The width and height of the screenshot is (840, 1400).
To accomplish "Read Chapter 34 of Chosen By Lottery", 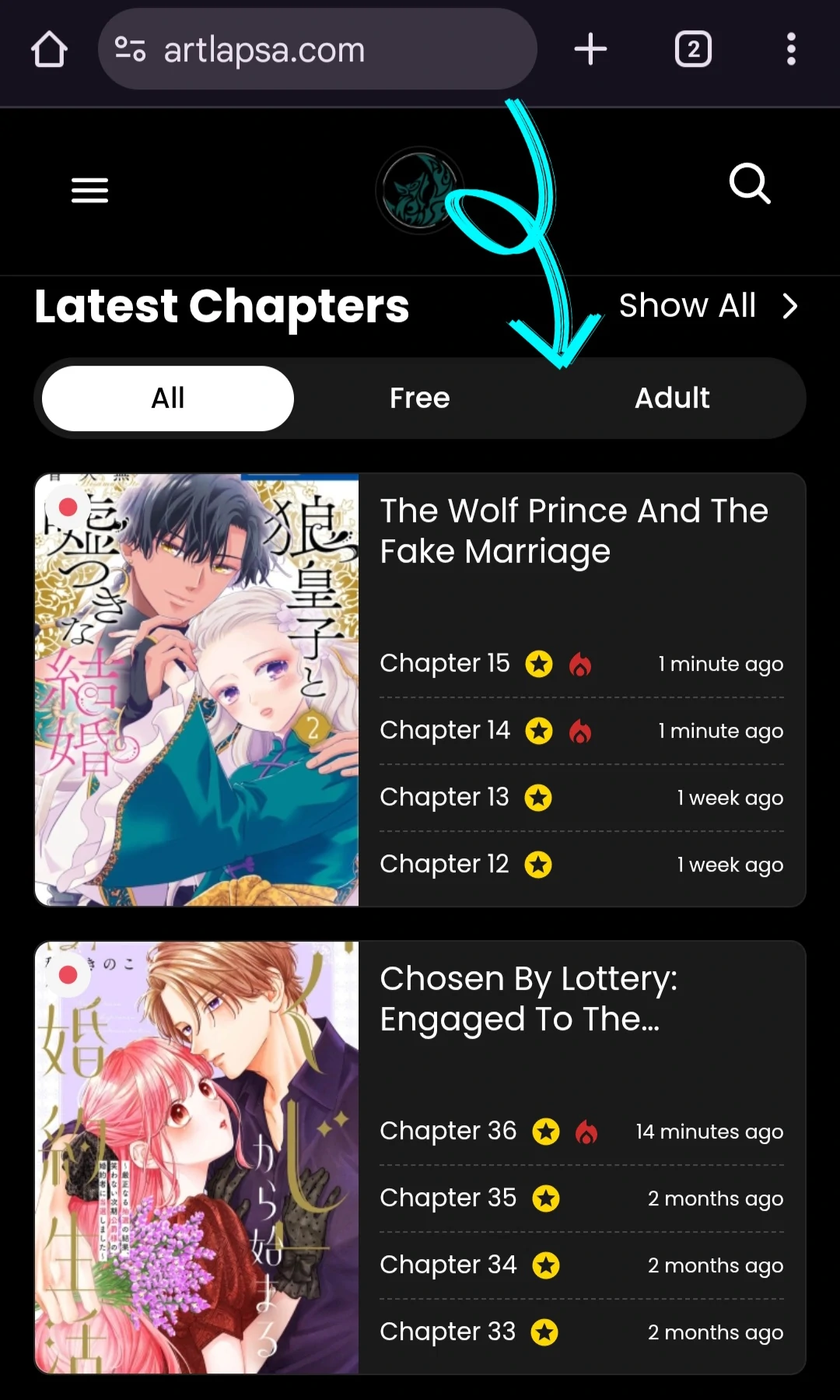I will [x=448, y=1265].
